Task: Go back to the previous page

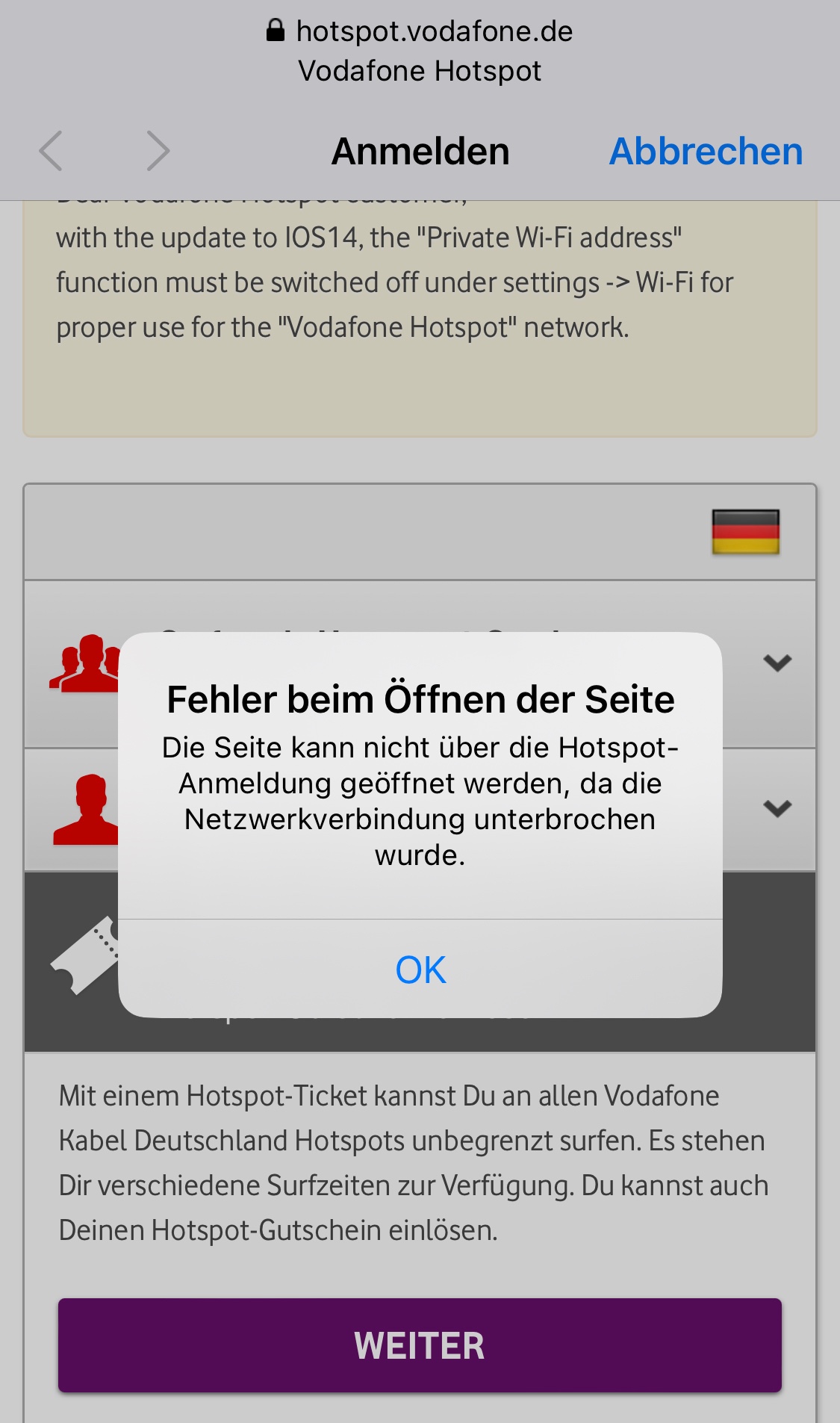Action: tap(51, 152)
